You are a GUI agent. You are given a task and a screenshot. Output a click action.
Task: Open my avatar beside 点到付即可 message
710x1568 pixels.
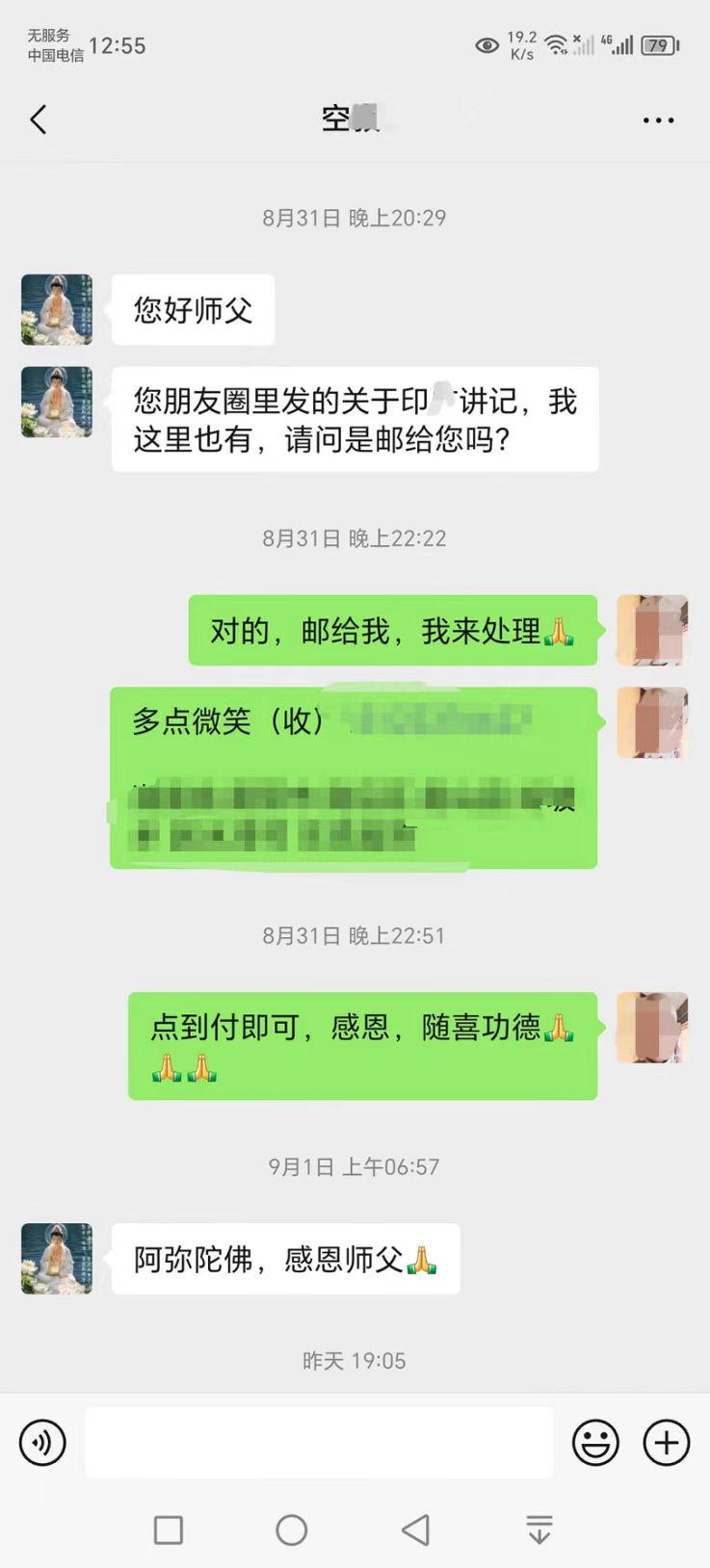coord(652,1028)
